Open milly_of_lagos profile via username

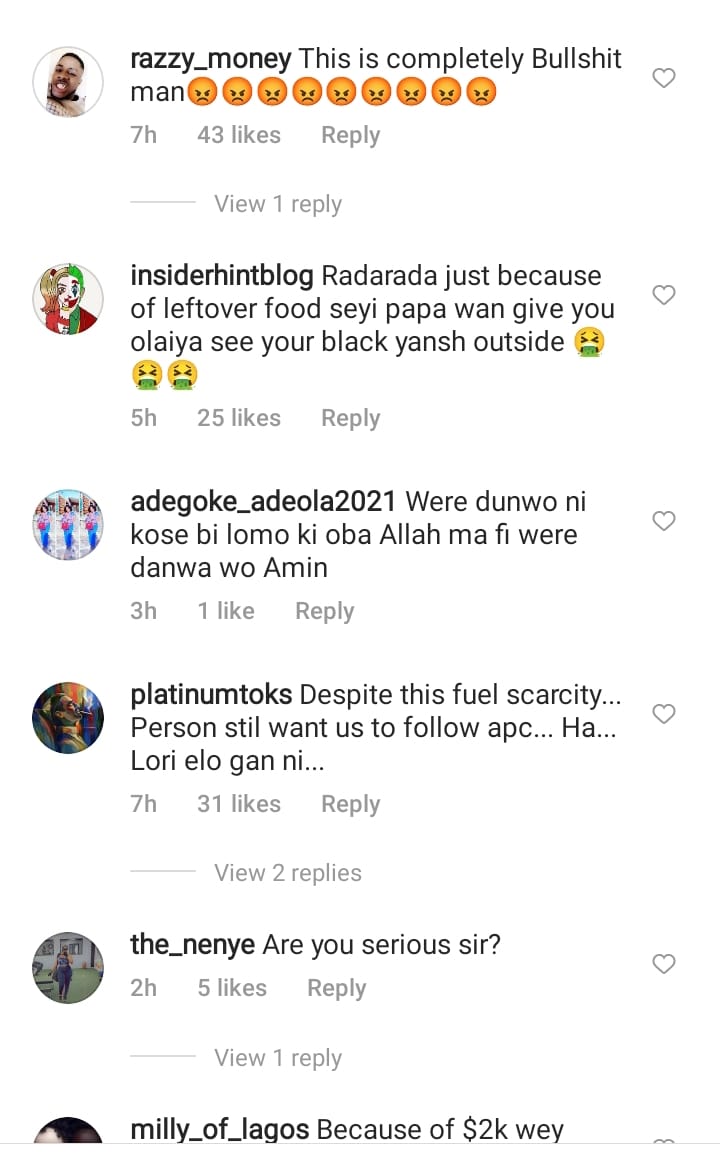click(220, 1130)
